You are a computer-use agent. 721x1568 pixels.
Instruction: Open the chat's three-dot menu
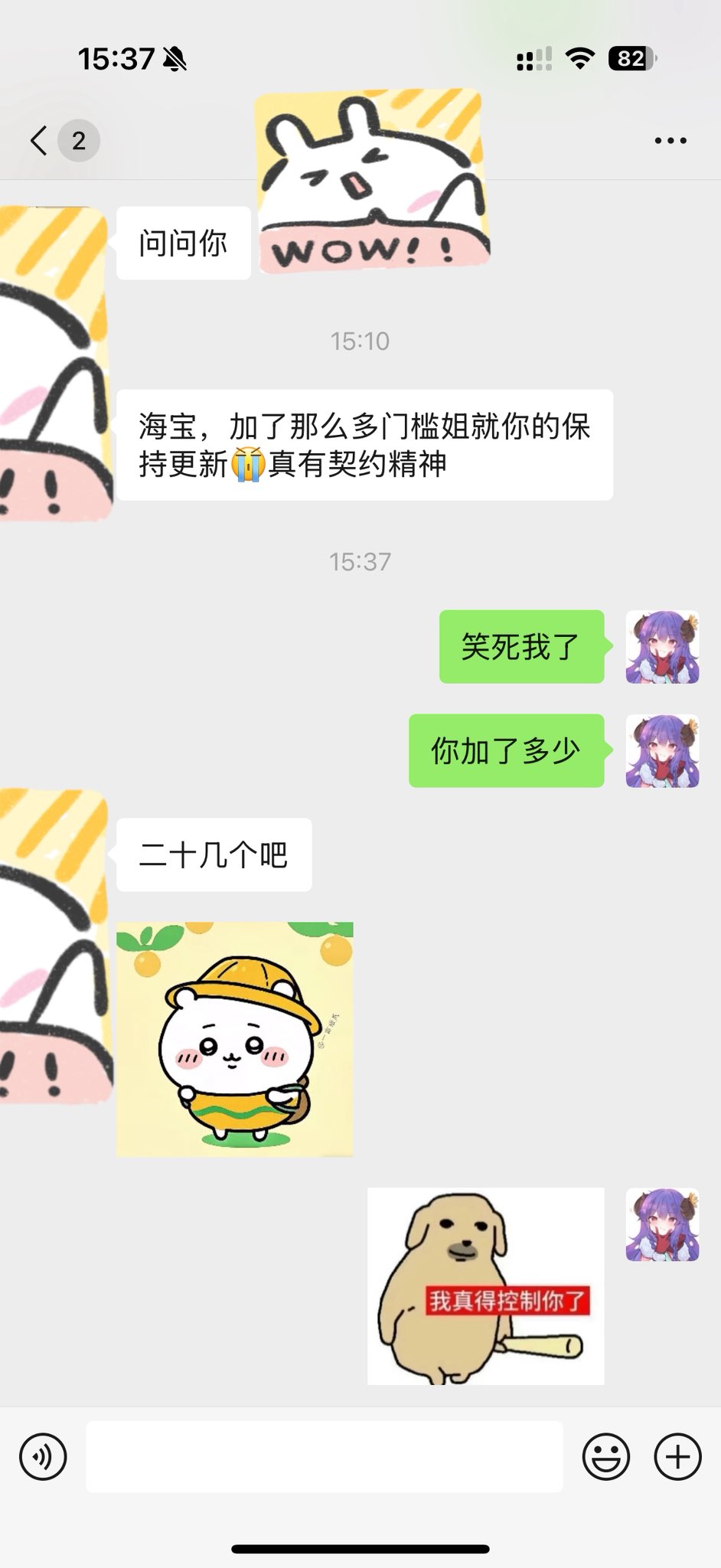click(x=670, y=141)
